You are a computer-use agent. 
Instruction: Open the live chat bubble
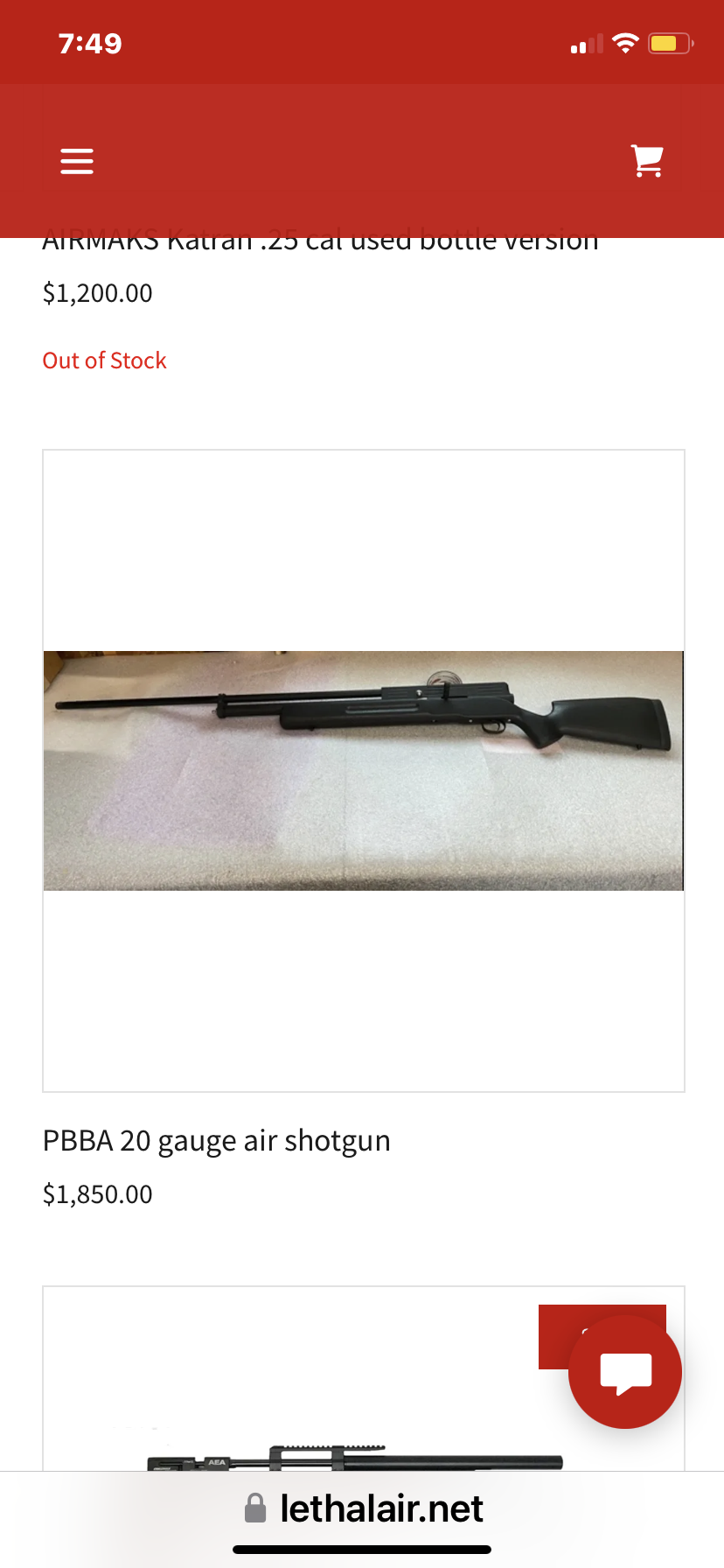(624, 1372)
